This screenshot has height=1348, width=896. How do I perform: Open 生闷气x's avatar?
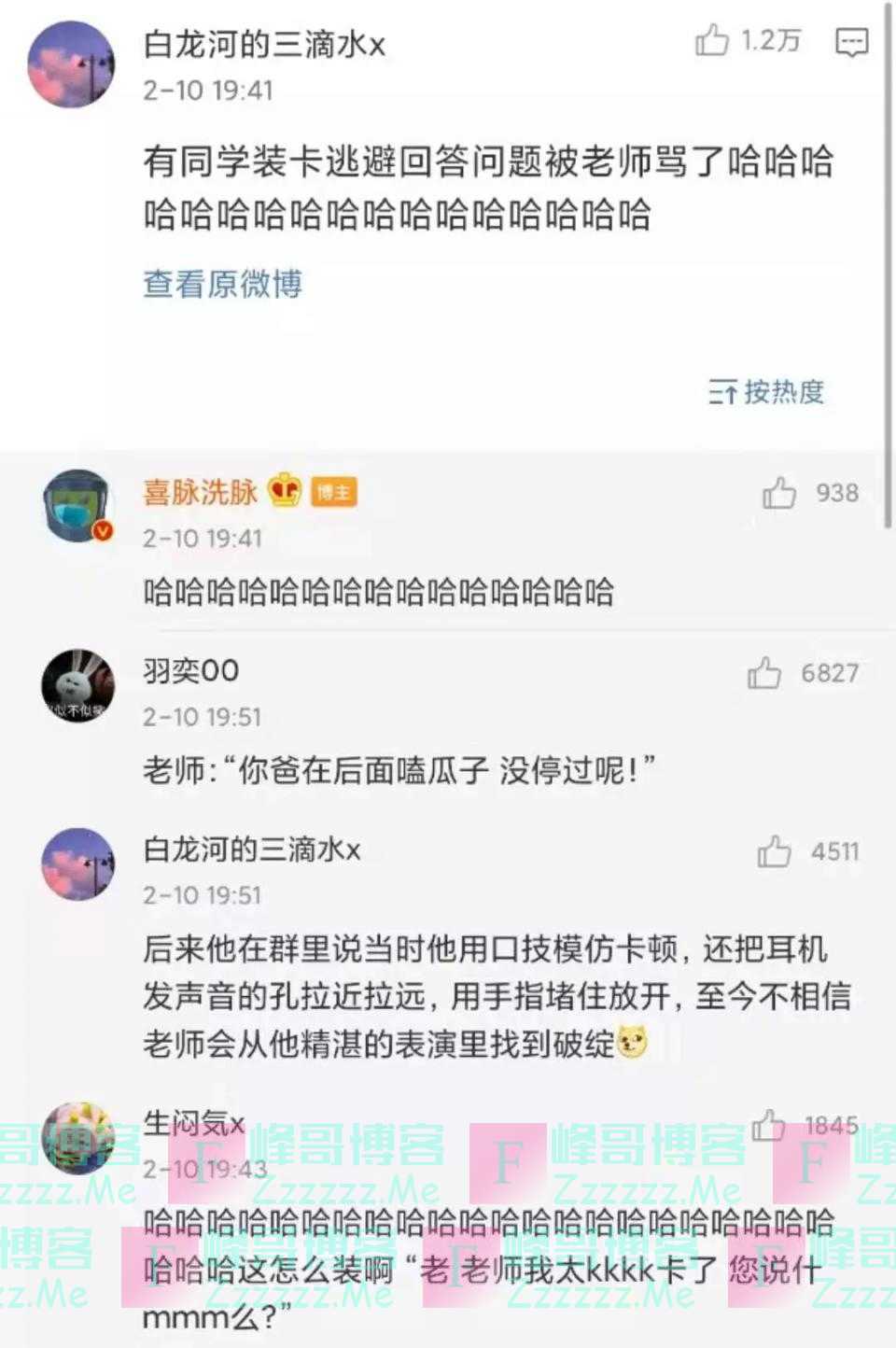pyautogui.click(x=78, y=1137)
